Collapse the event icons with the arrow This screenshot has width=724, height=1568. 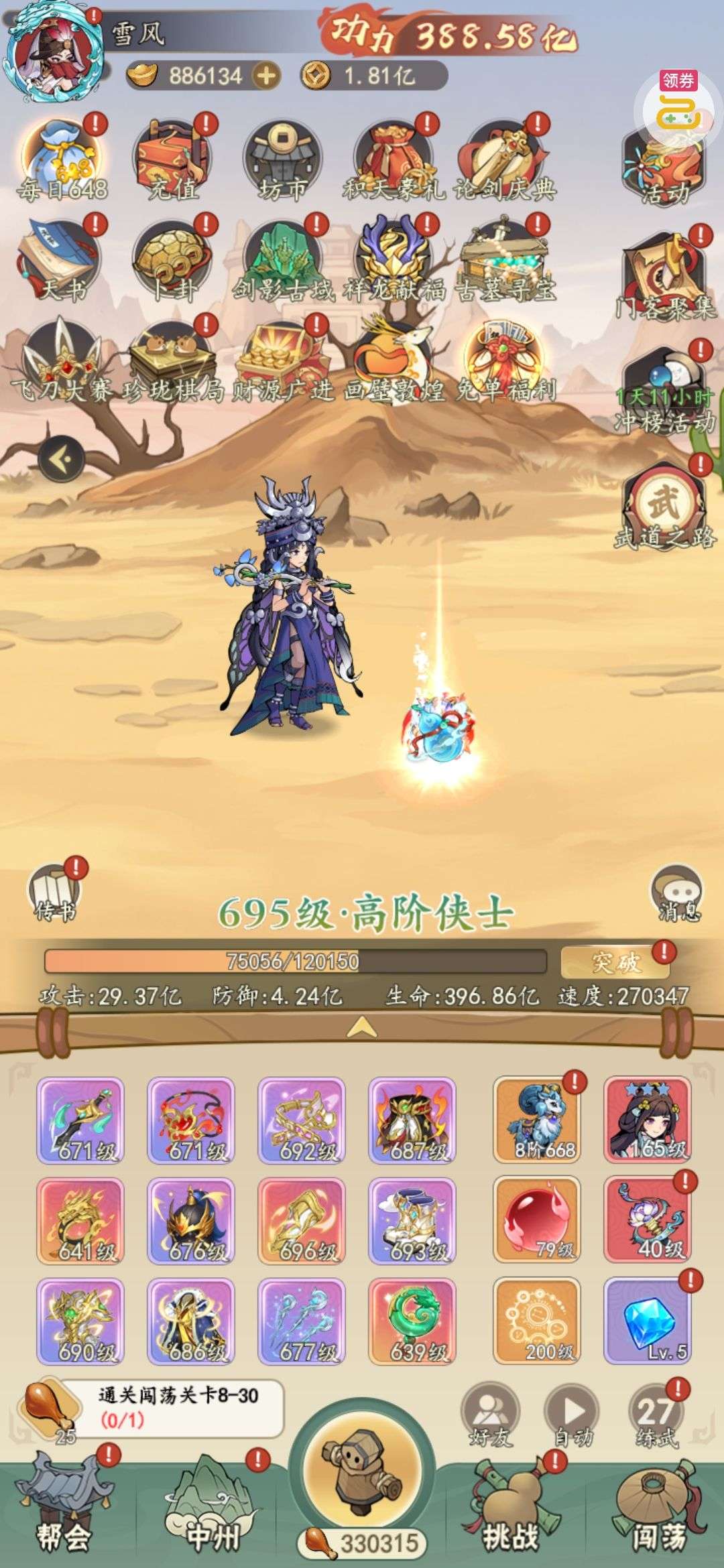point(62,459)
